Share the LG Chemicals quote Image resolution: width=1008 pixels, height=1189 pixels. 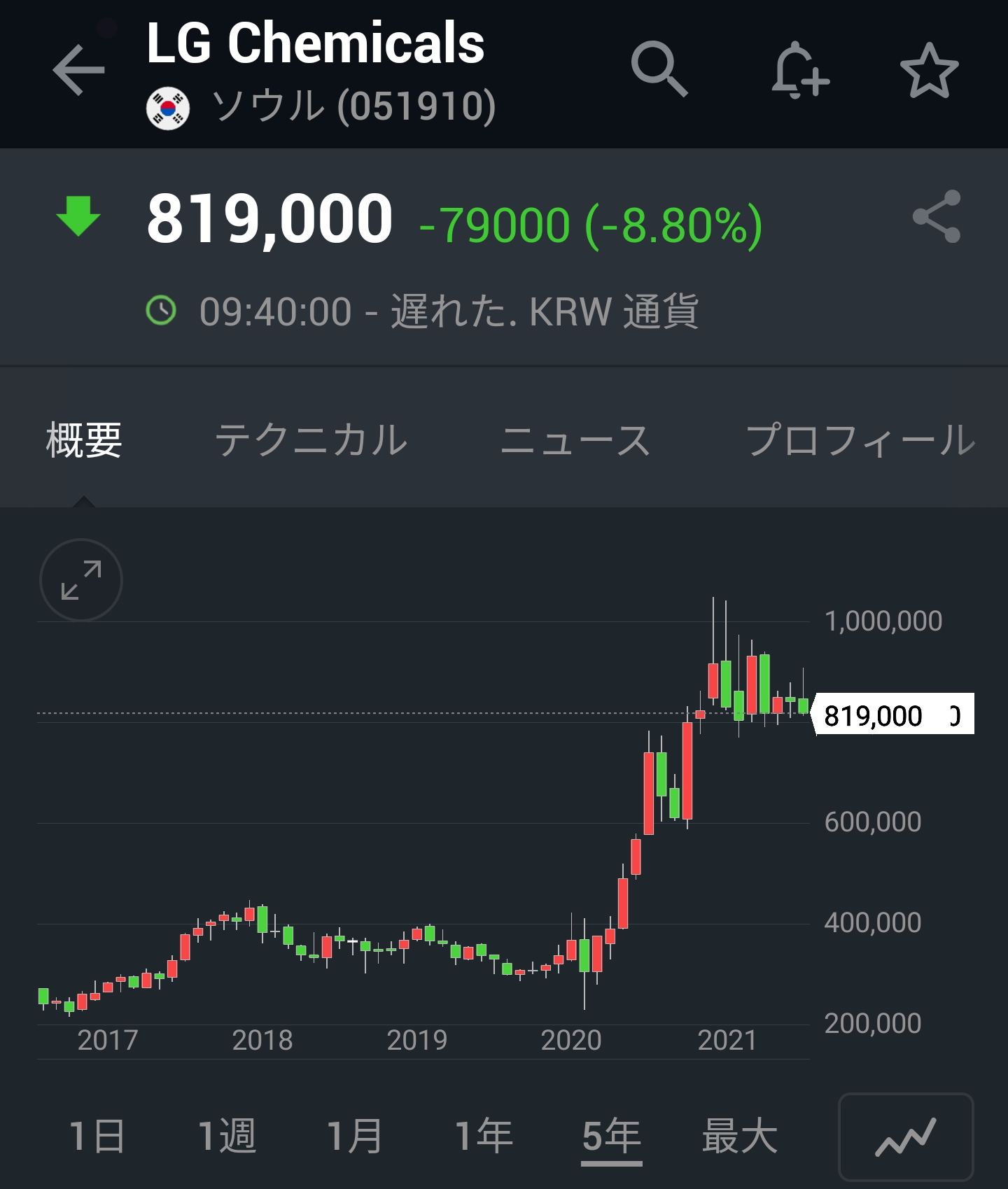point(937,217)
